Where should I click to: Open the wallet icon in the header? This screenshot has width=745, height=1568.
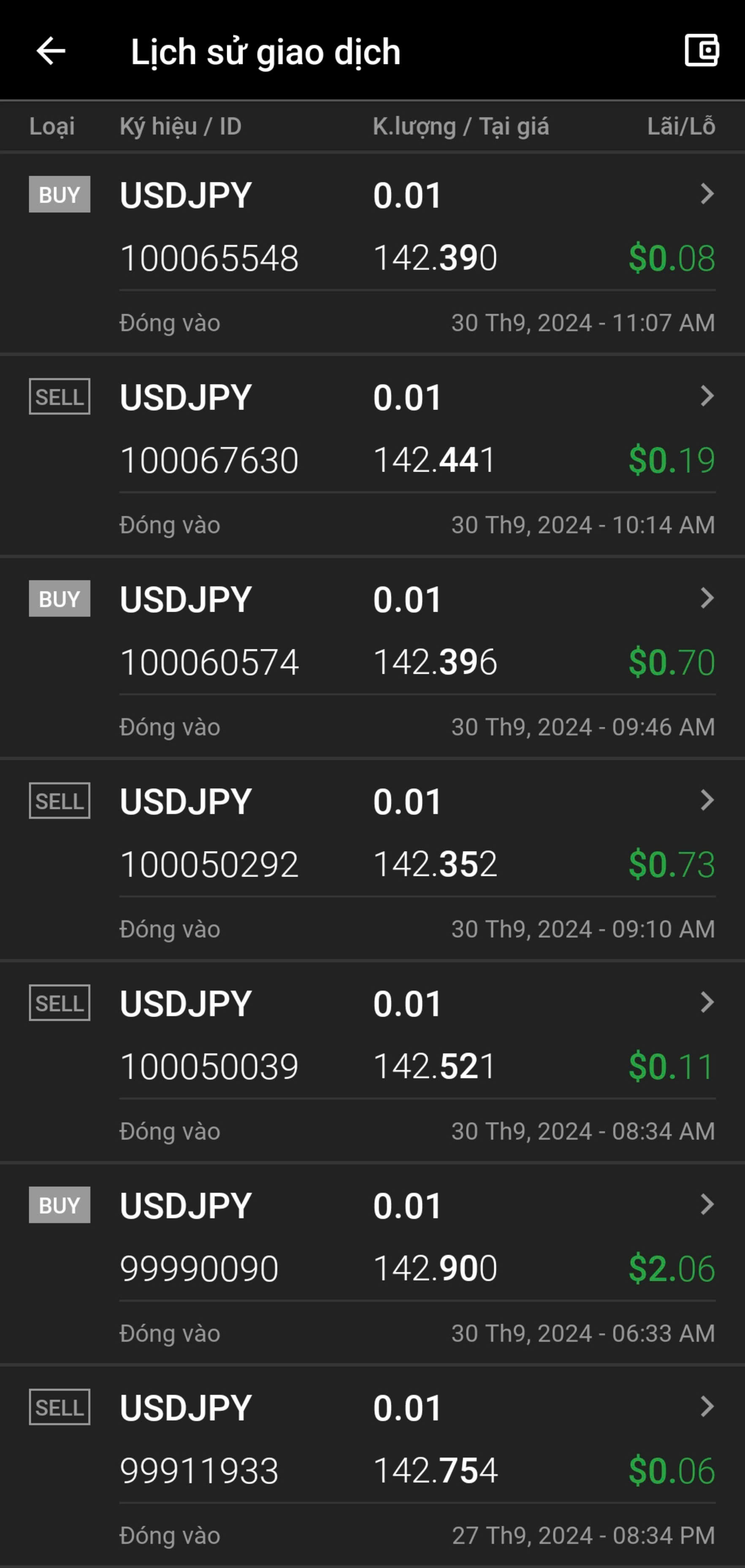point(702,51)
